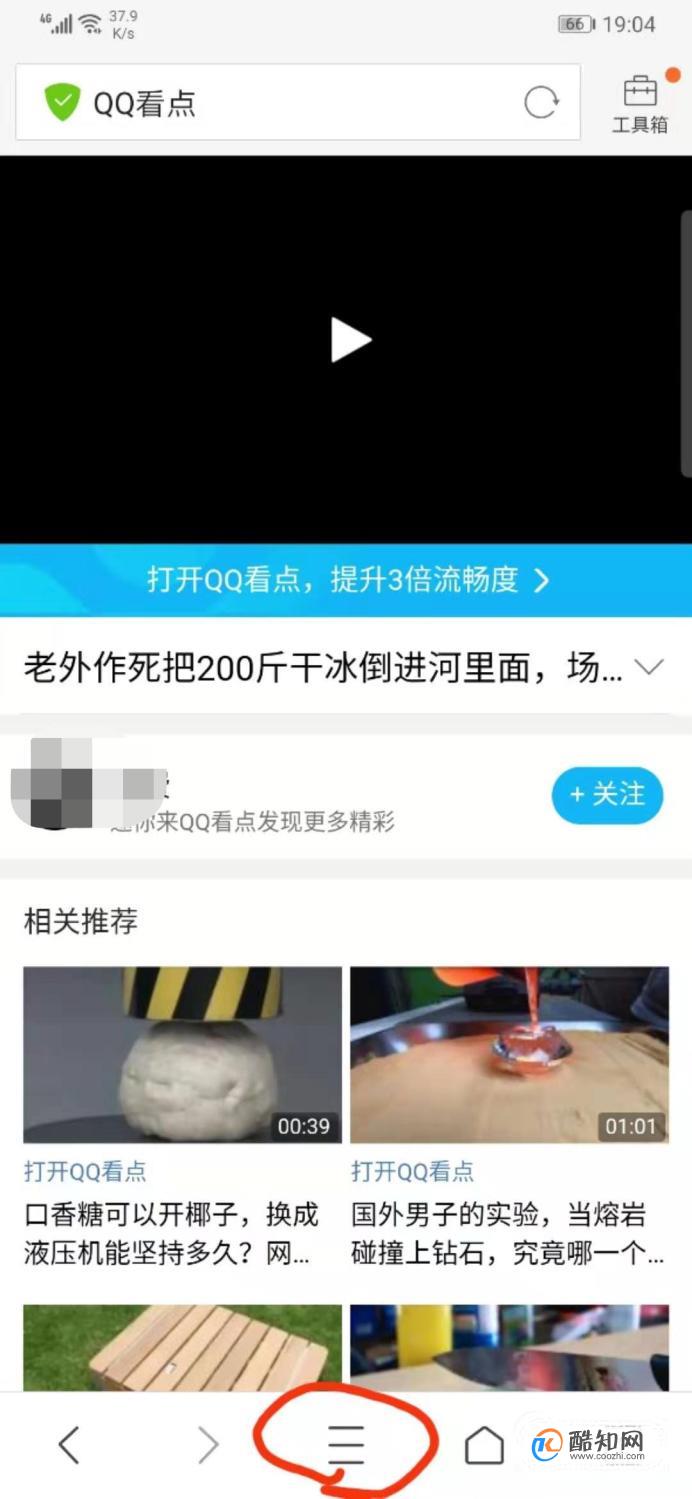The image size is (692, 1499).
Task: Open the 工具箱 toolbox
Action: (x=639, y=103)
